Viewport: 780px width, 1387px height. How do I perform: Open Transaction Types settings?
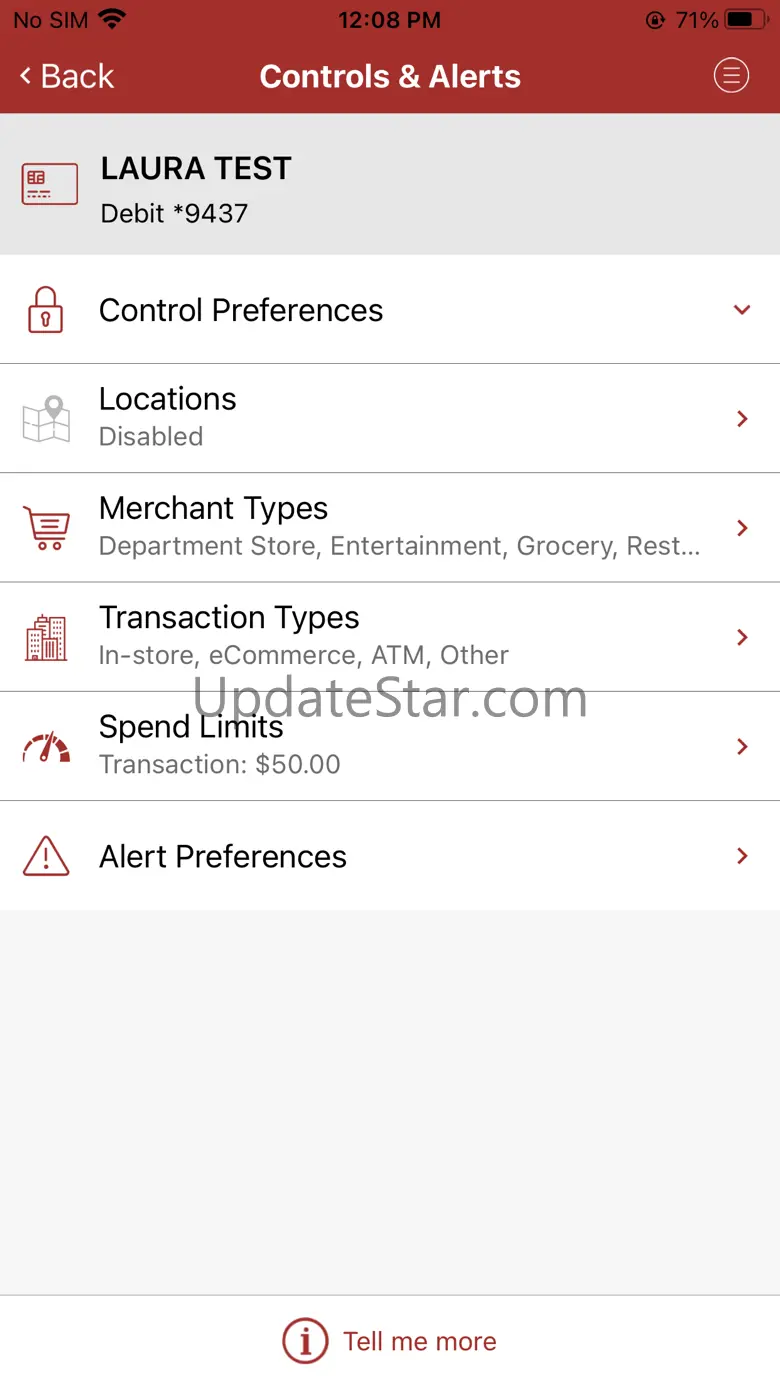click(390, 636)
